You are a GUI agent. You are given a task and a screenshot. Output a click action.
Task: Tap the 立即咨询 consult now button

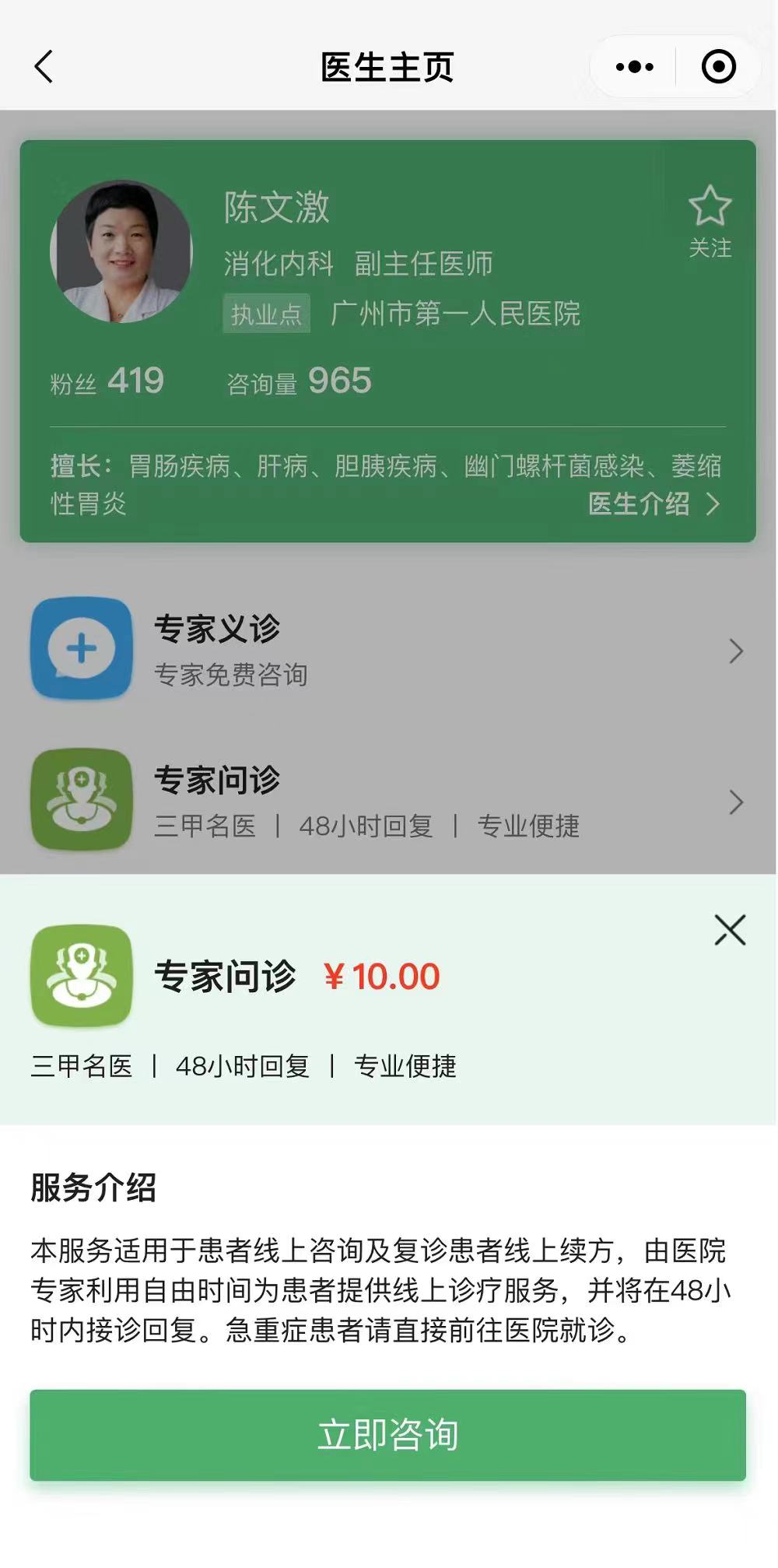(x=387, y=1435)
